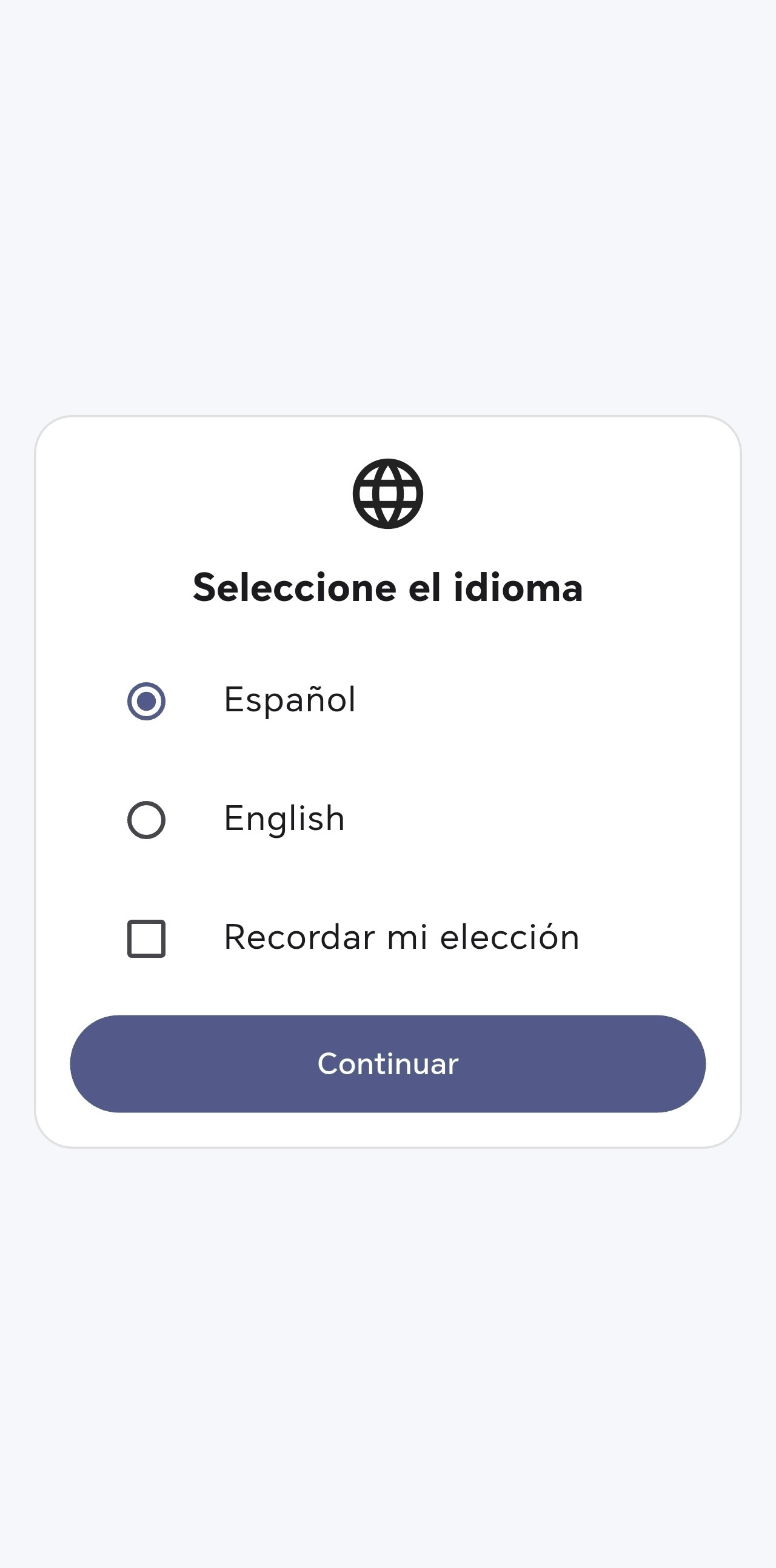Select the Español radio button
The width and height of the screenshot is (776, 1568).
coord(146,701)
